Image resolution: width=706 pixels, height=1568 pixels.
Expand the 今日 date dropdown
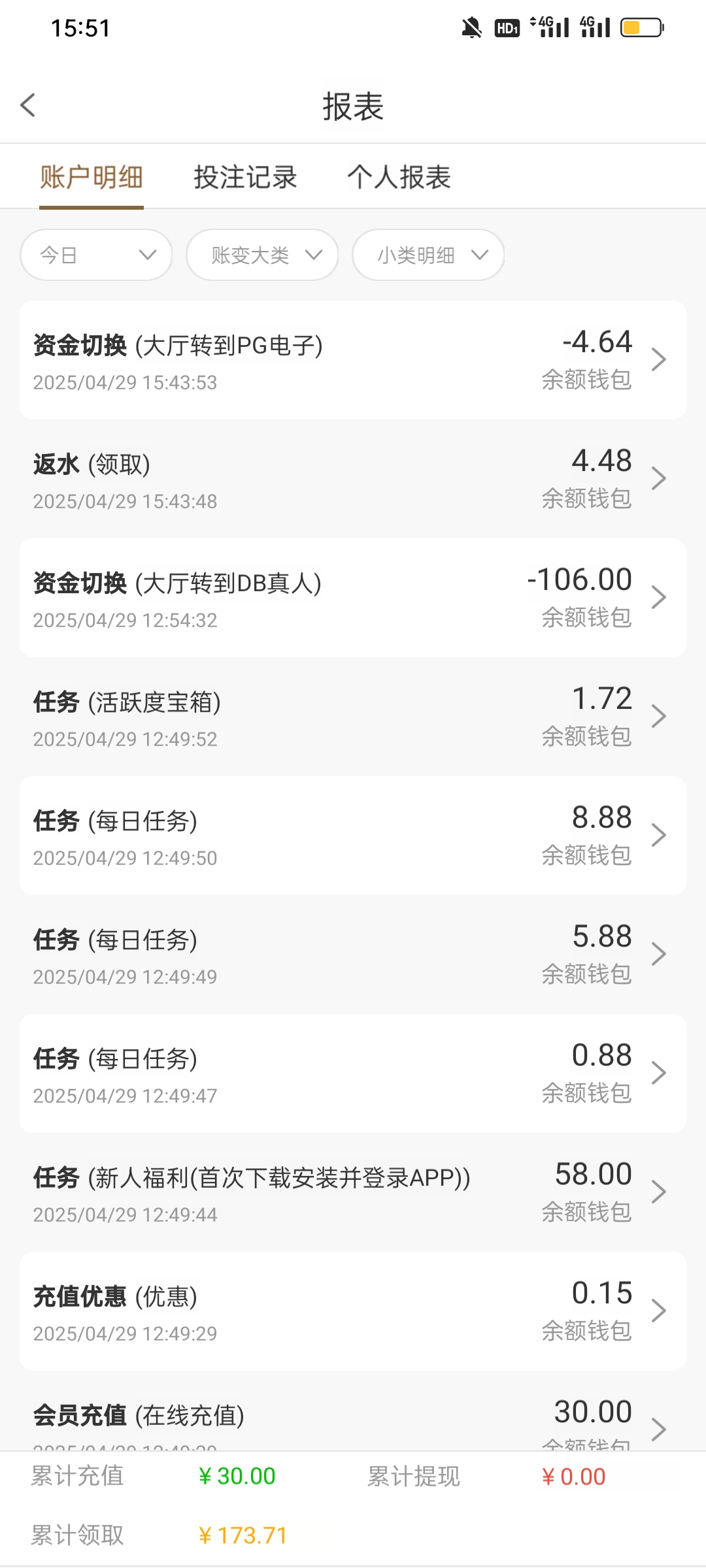tap(96, 255)
